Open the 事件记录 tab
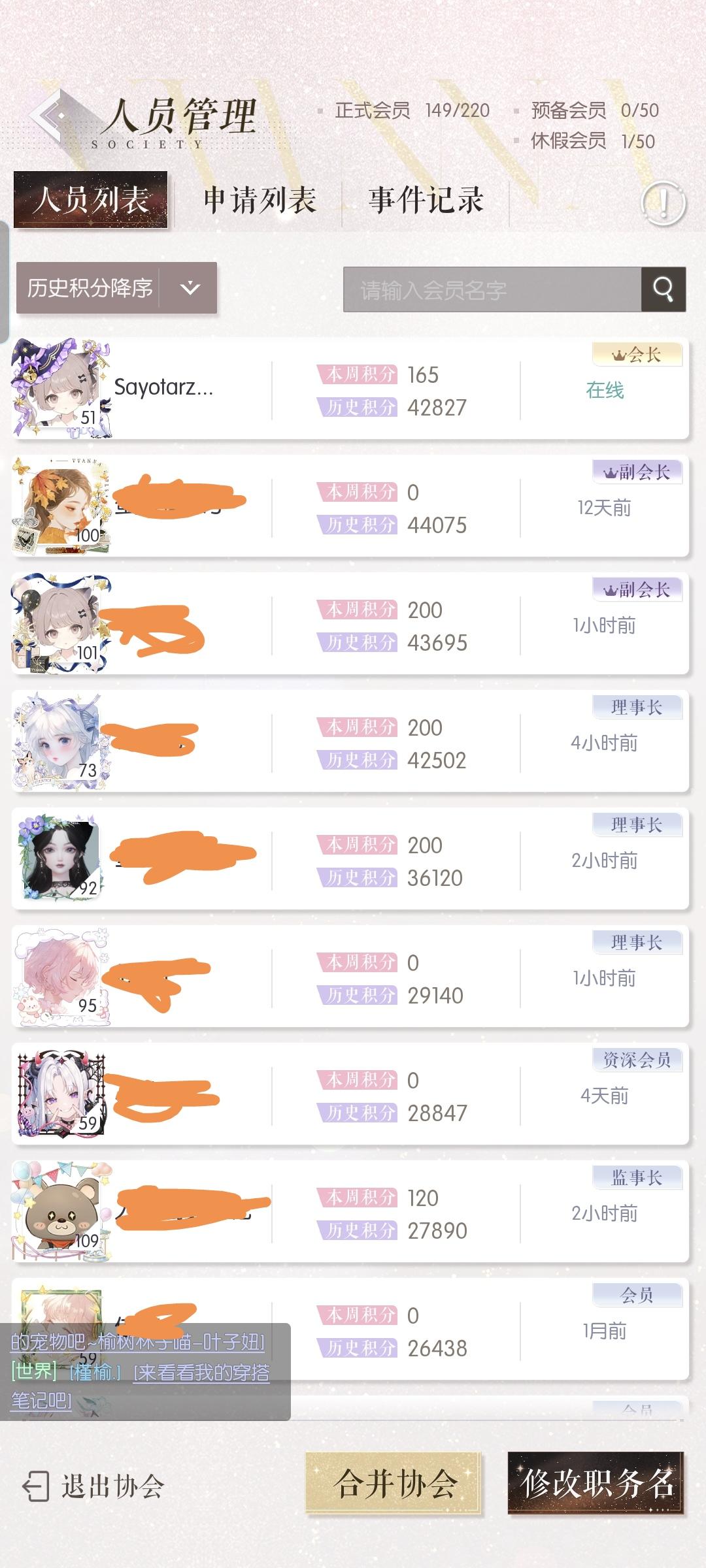The image size is (706, 1568). click(425, 201)
